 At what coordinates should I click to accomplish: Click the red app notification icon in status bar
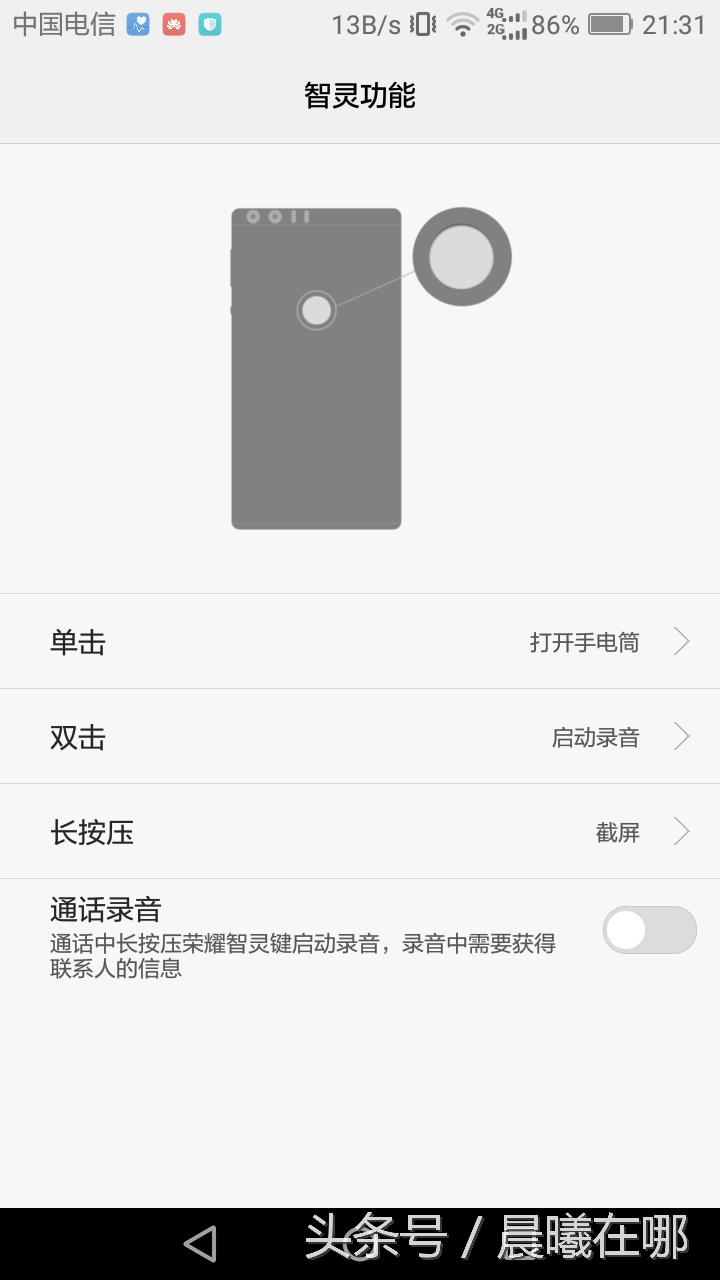tap(172, 22)
